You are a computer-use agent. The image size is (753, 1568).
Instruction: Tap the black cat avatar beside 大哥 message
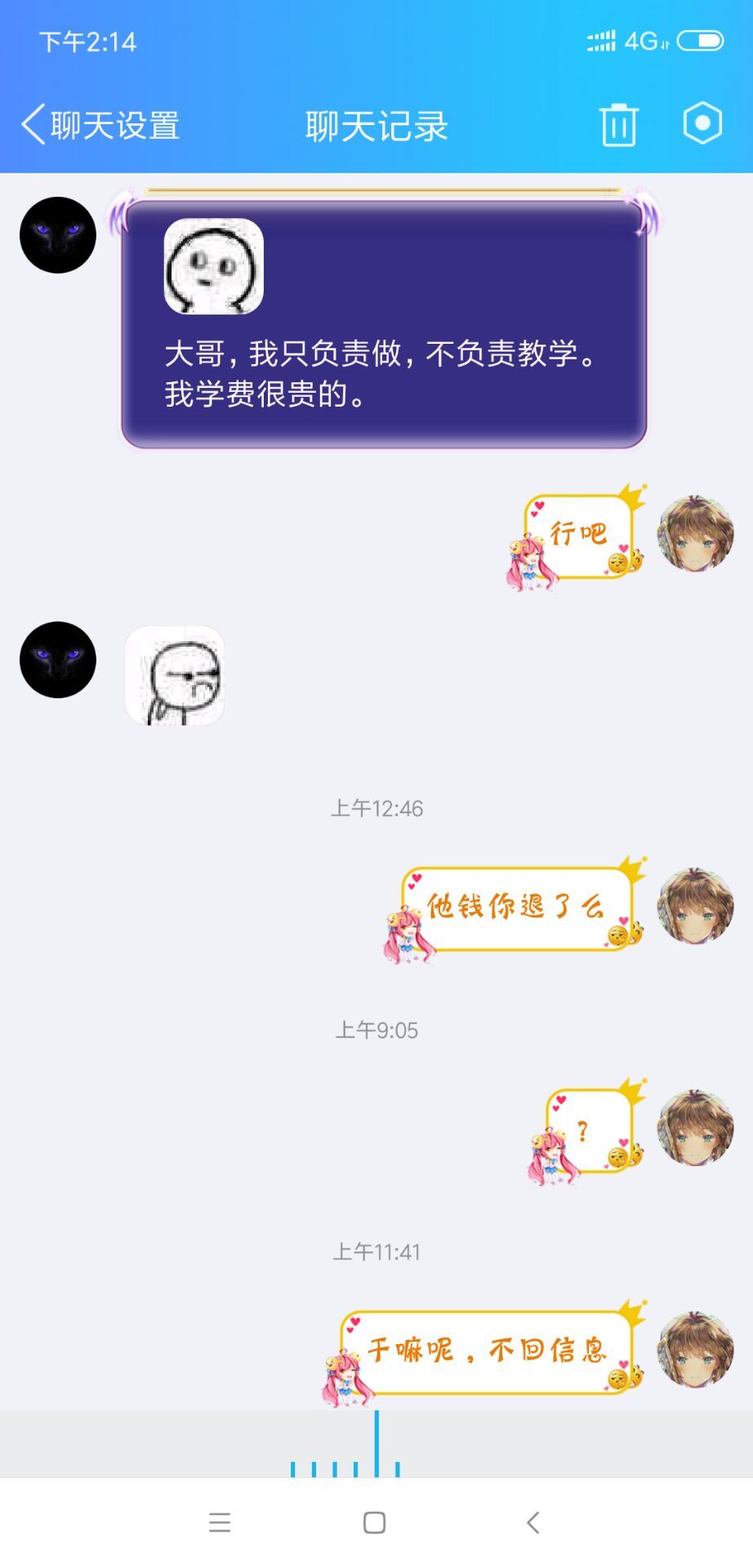tap(58, 235)
